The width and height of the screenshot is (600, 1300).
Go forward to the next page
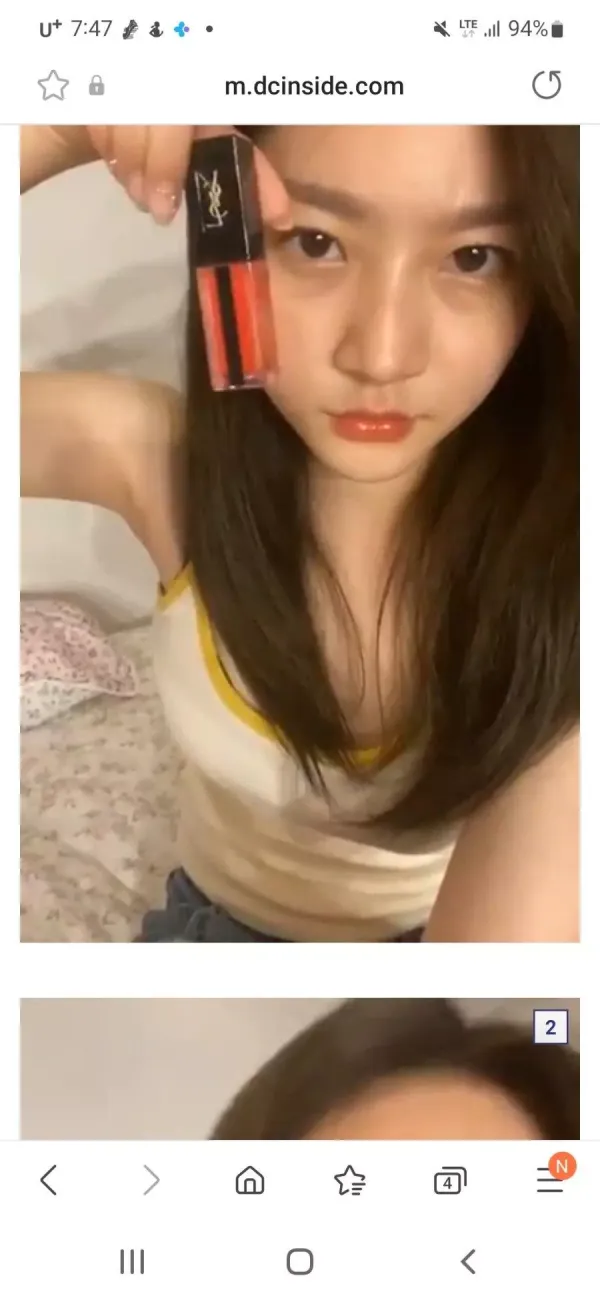click(x=151, y=1181)
